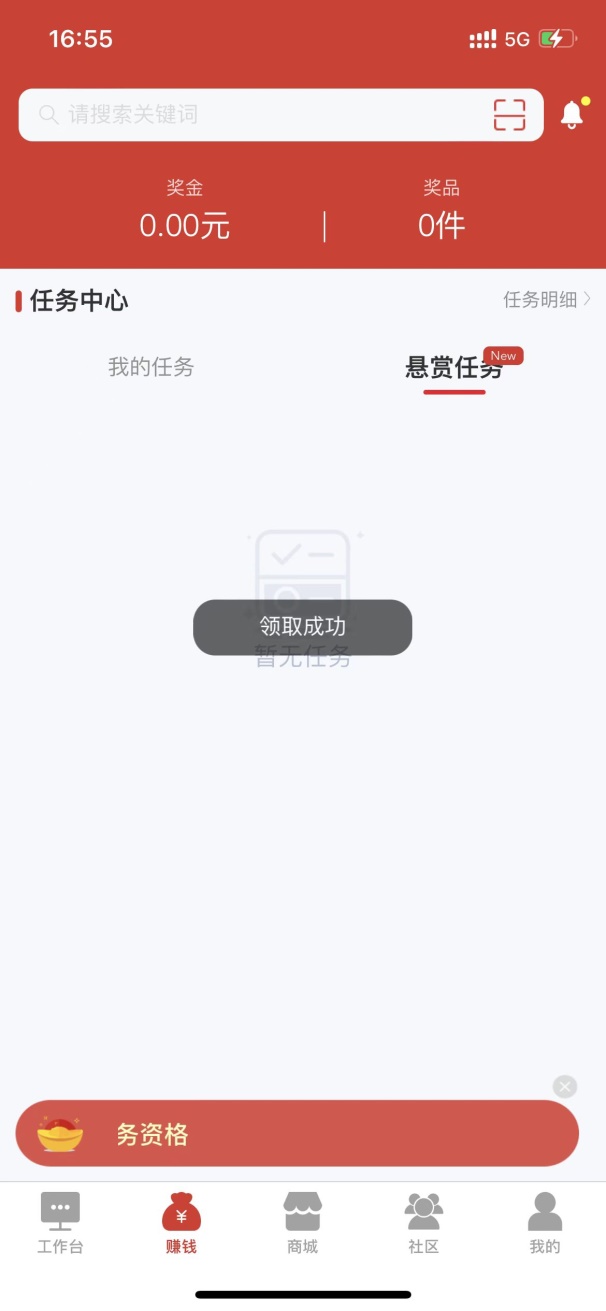606x1311 pixels.
Task: Open the notifications bell
Action: (x=573, y=114)
